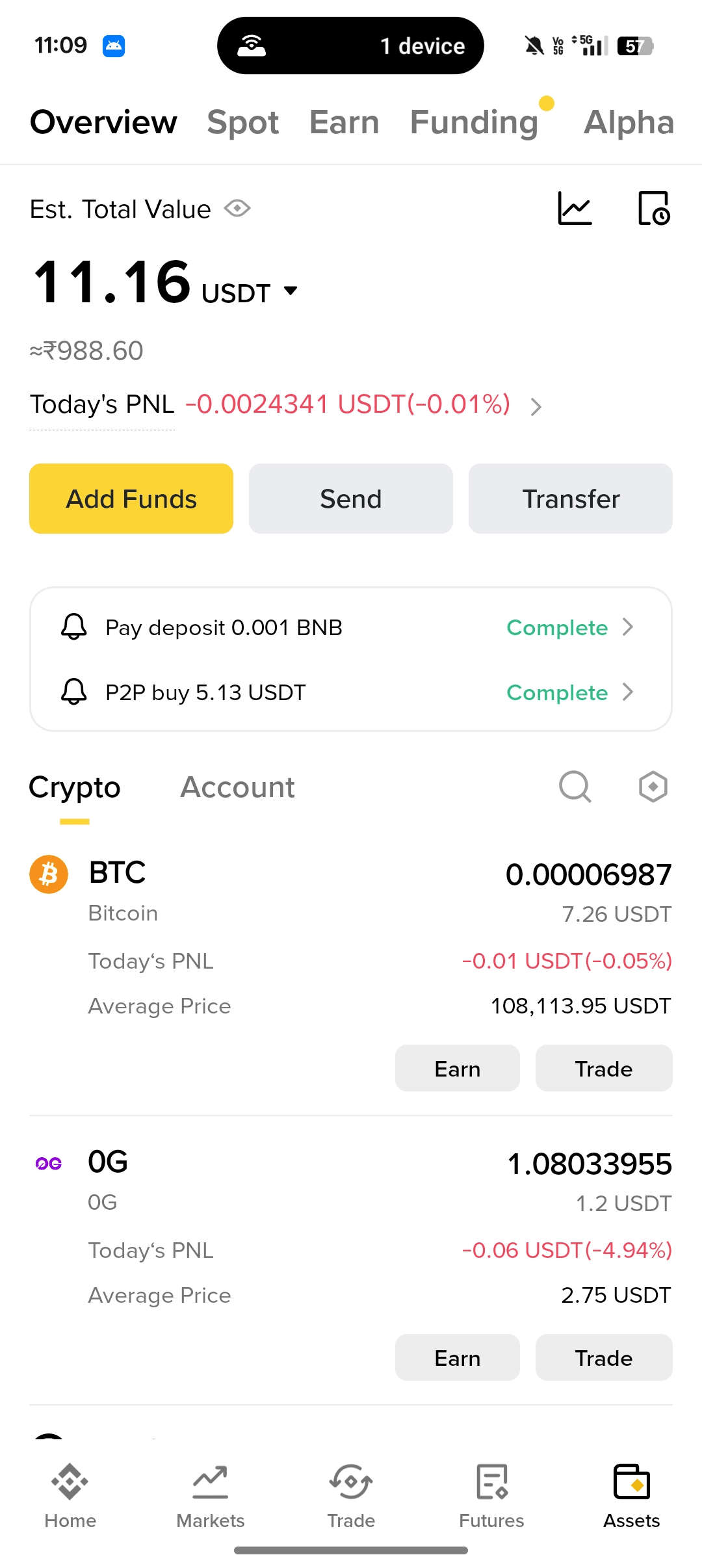Switch to the Funding tab
The width and height of the screenshot is (702, 1568).
coord(474,123)
